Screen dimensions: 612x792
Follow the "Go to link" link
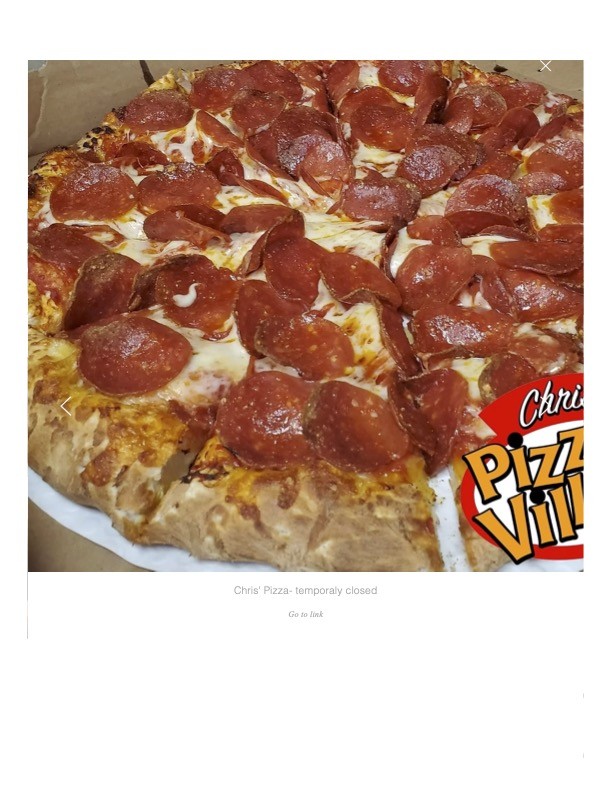click(x=305, y=614)
